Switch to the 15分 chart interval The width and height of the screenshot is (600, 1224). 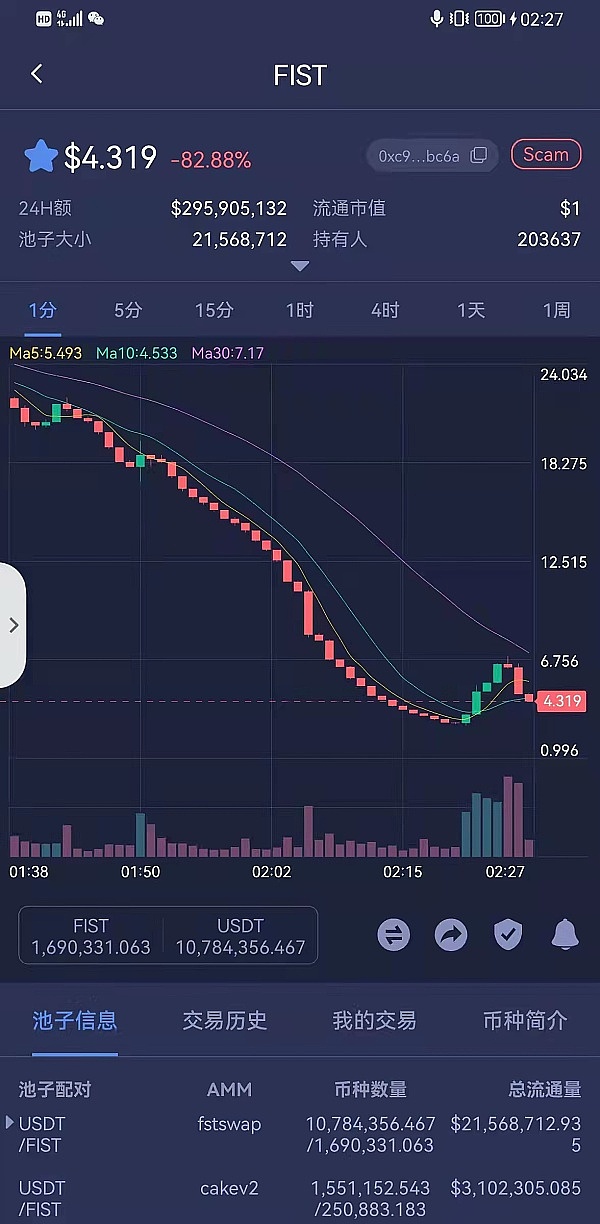pyautogui.click(x=214, y=310)
